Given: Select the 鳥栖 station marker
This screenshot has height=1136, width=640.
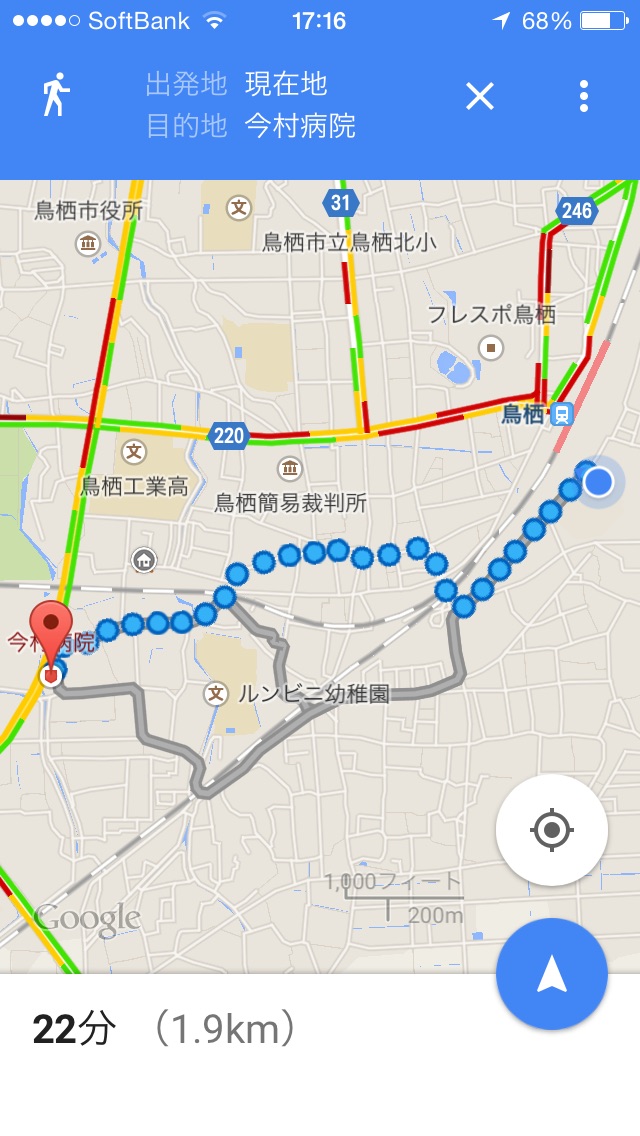Looking at the screenshot, I should coord(562,413).
